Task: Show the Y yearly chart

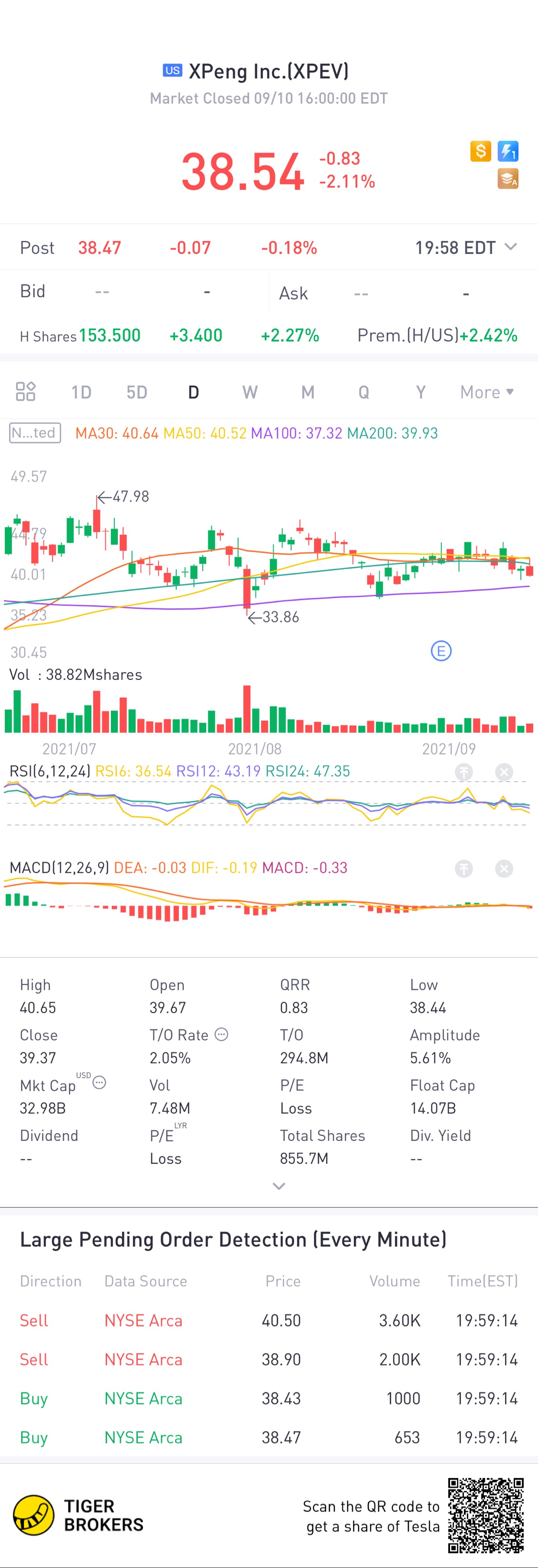Action: tap(420, 393)
